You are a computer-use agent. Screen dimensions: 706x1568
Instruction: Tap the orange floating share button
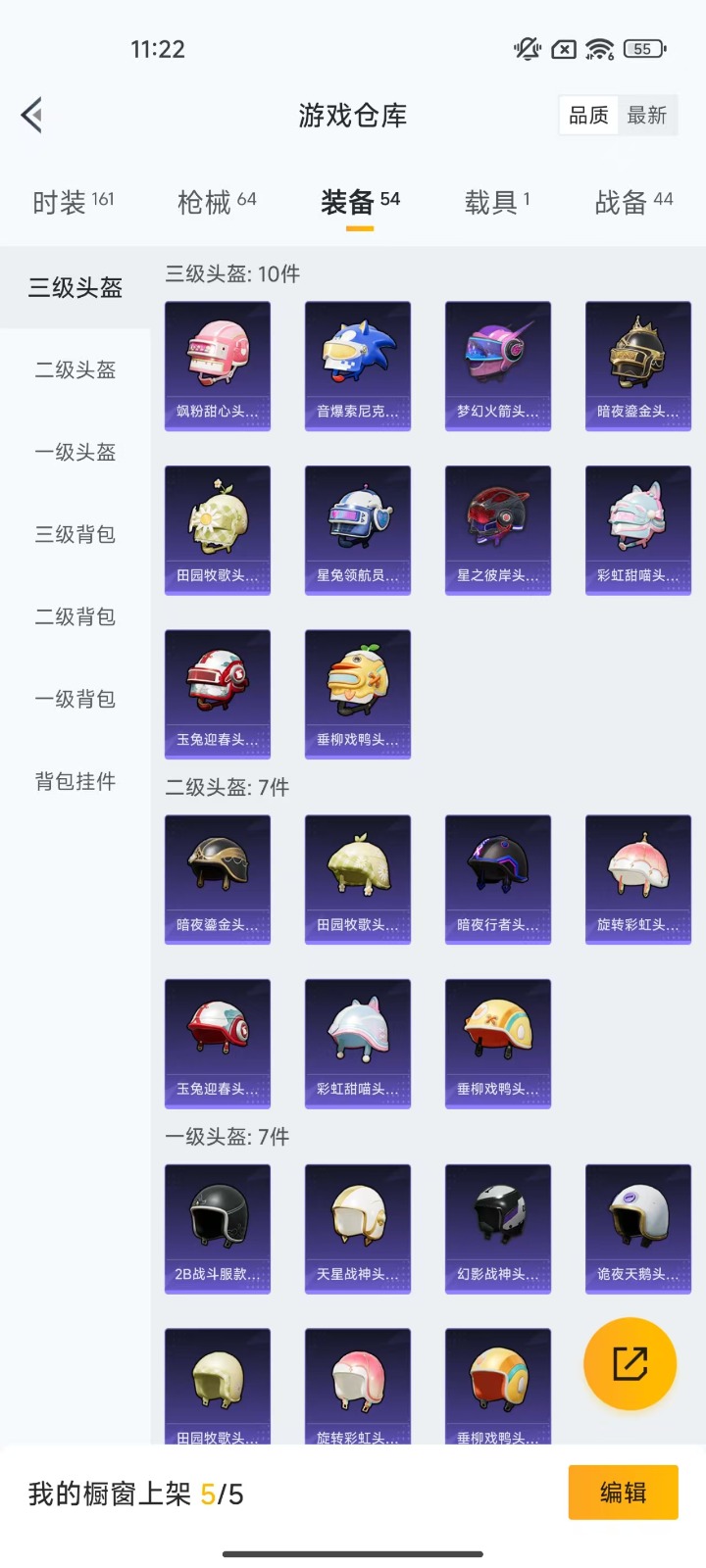630,1363
